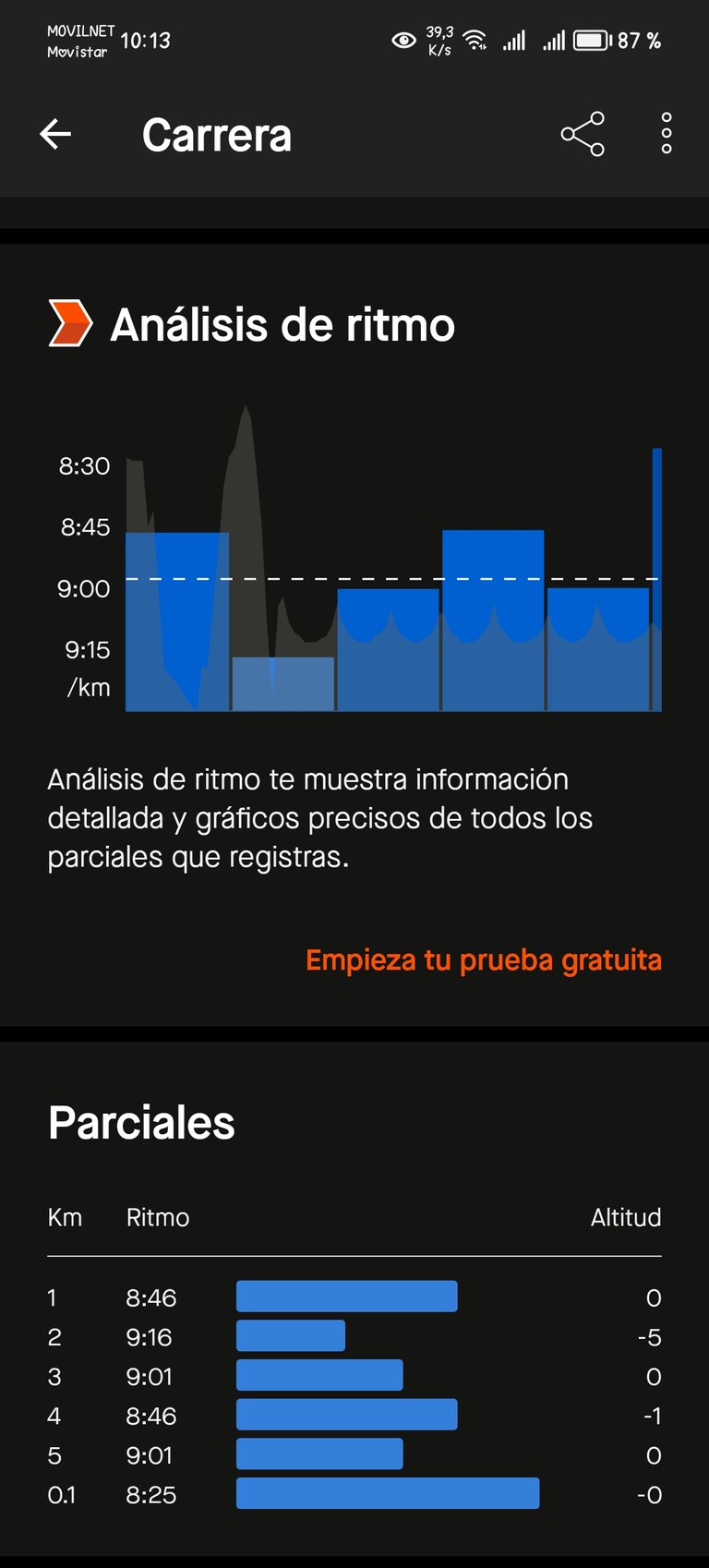Share this Carrera activity

click(x=583, y=135)
